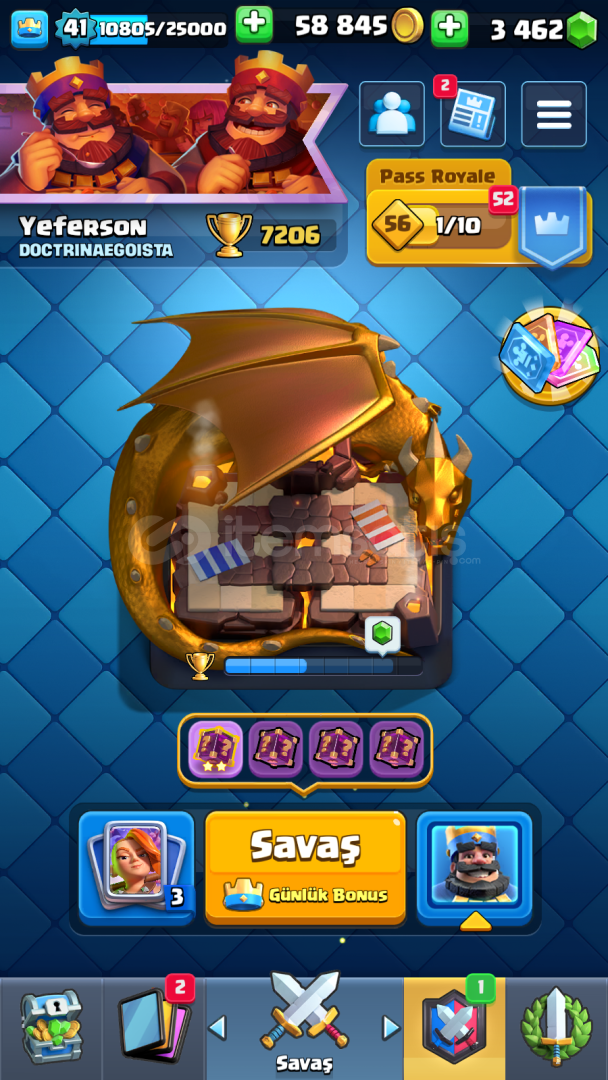Tap the left arrow next to Savaş tab
The width and height of the screenshot is (608, 1080).
click(x=217, y=1028)
